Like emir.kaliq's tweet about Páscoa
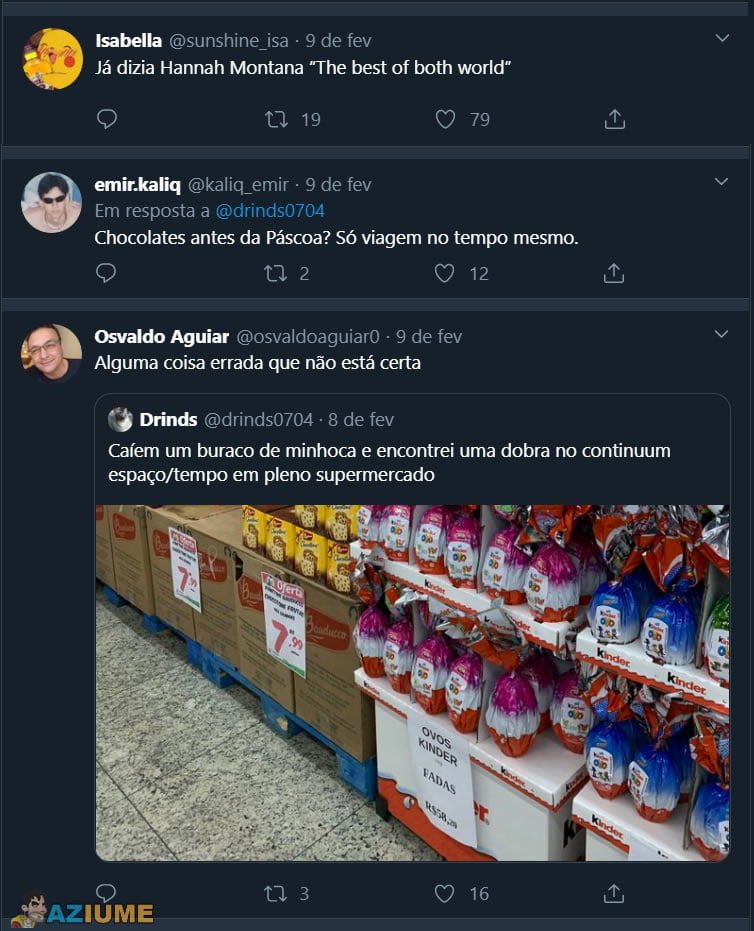This screenshot has width=754, height=931. 446,273
